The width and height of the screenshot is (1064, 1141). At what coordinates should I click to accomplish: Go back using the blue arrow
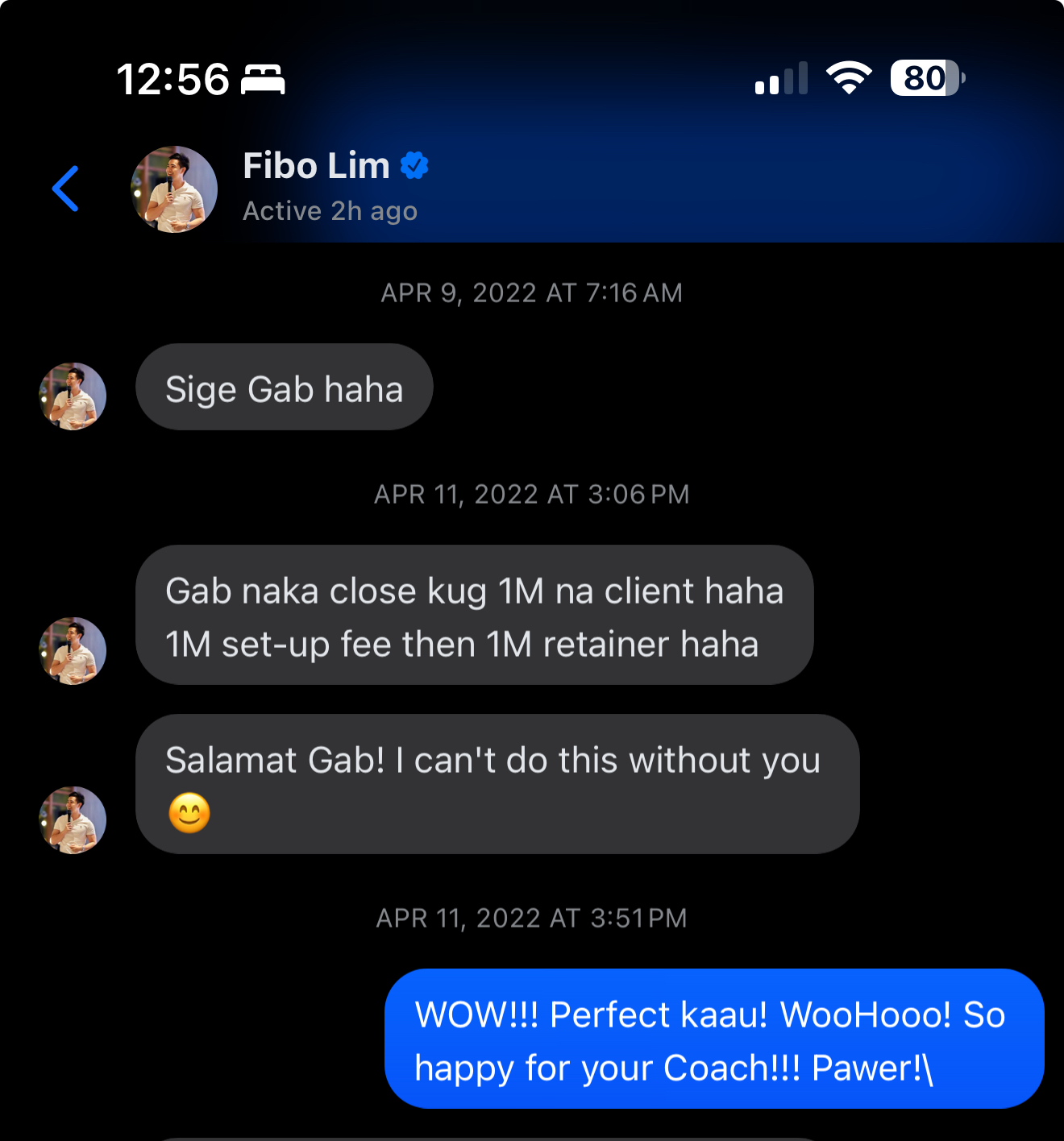click(x=65, y=189)
